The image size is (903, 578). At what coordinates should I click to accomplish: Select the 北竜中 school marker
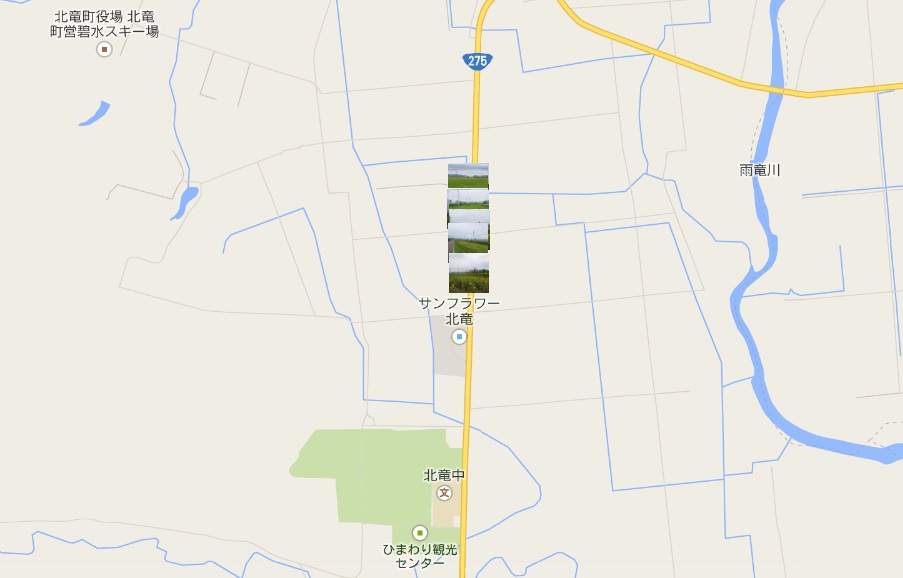[x=444, y=493]
